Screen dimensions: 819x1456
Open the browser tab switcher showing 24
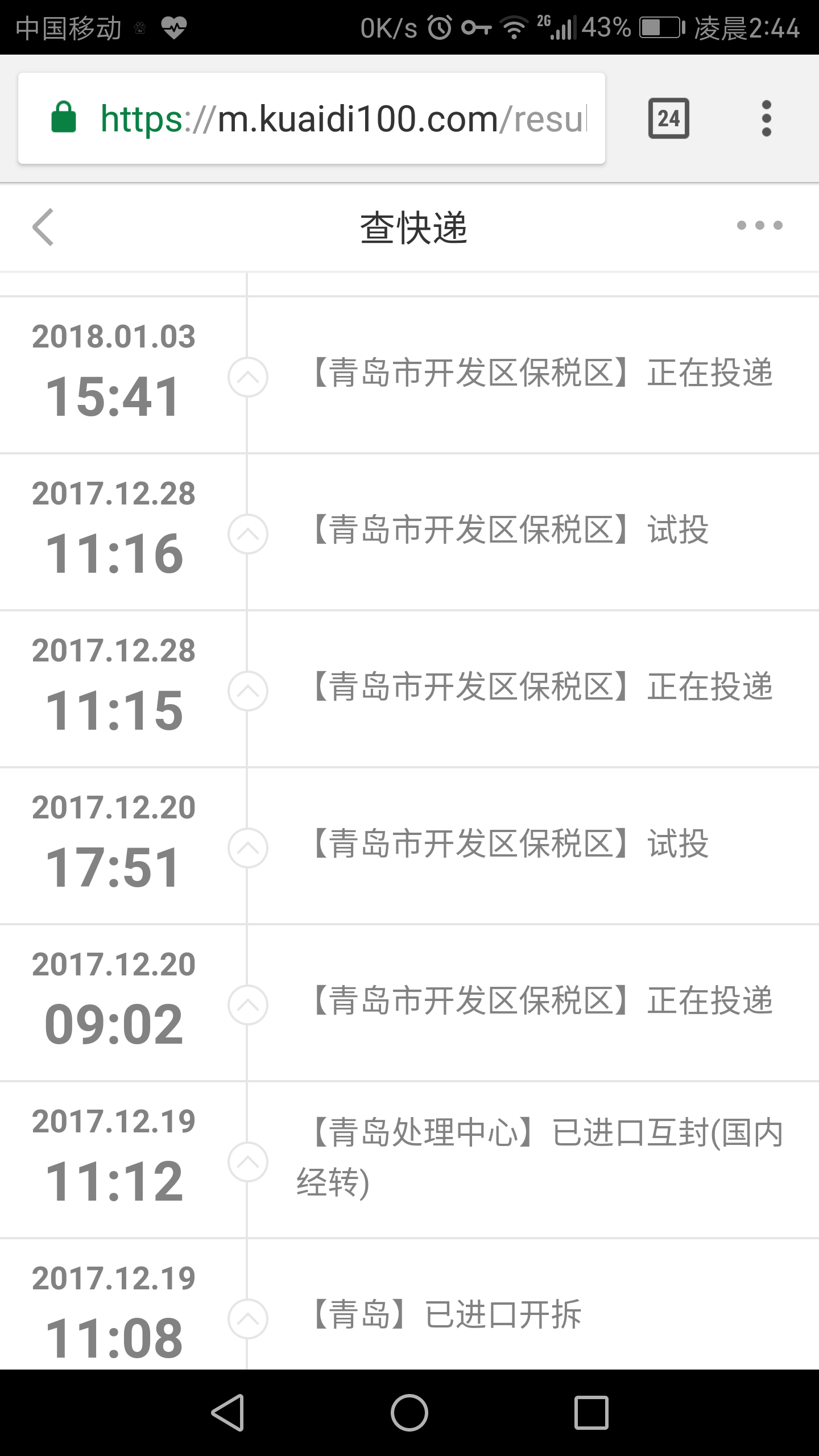click(669, 118)
